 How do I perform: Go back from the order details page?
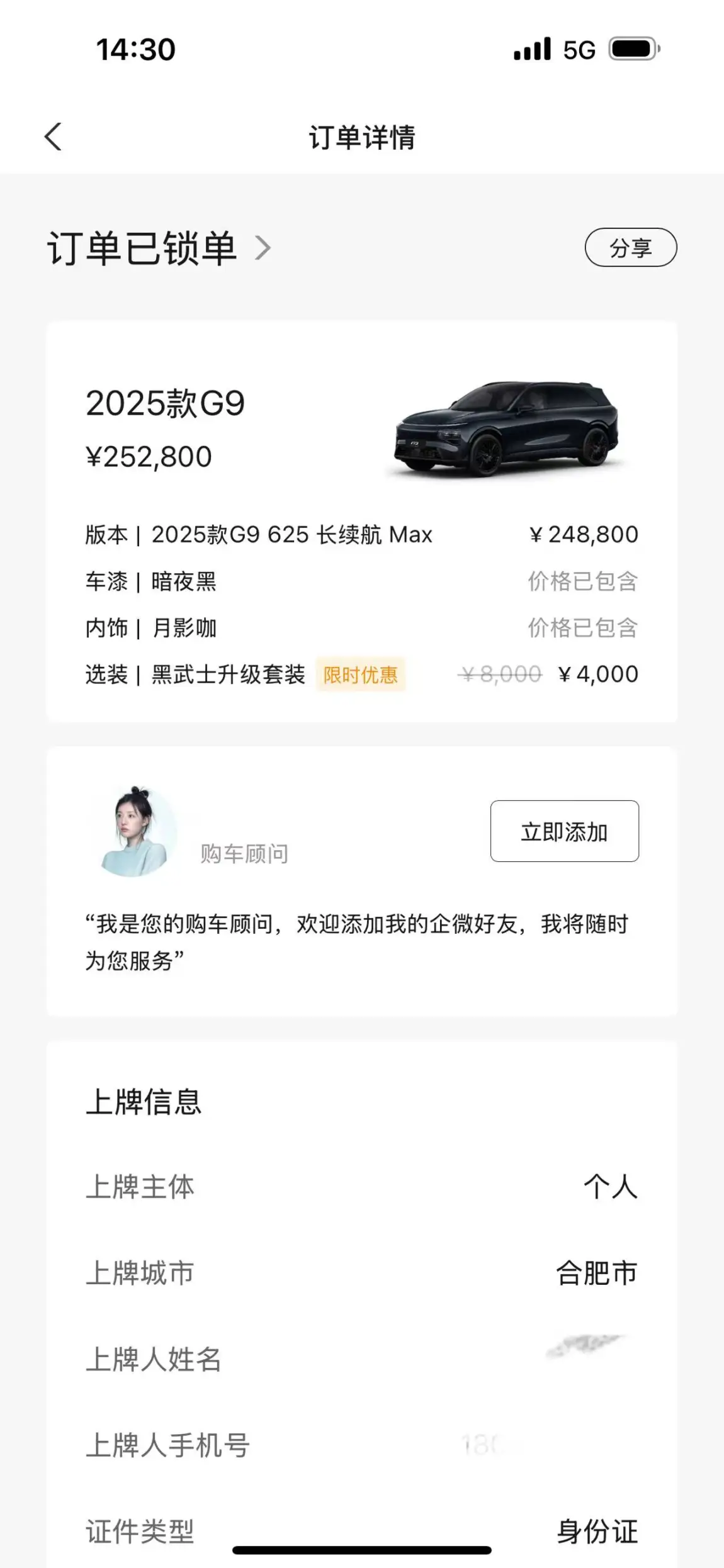click(54, 137)
